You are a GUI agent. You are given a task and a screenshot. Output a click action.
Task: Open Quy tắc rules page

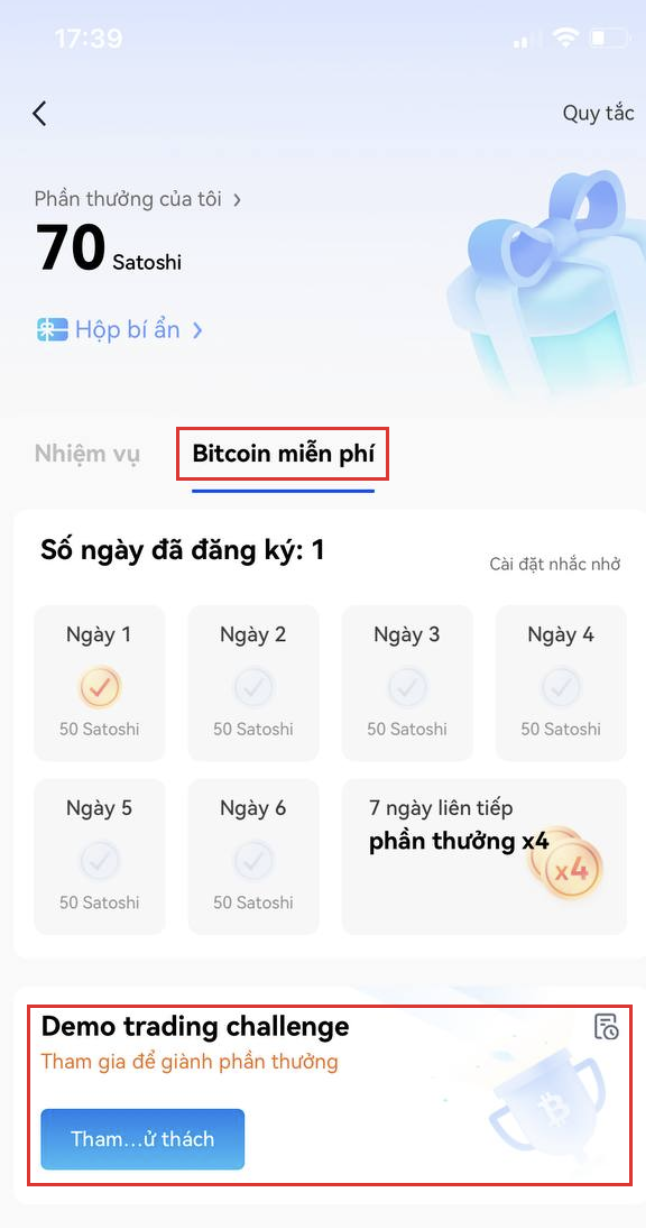click(597, 113)
